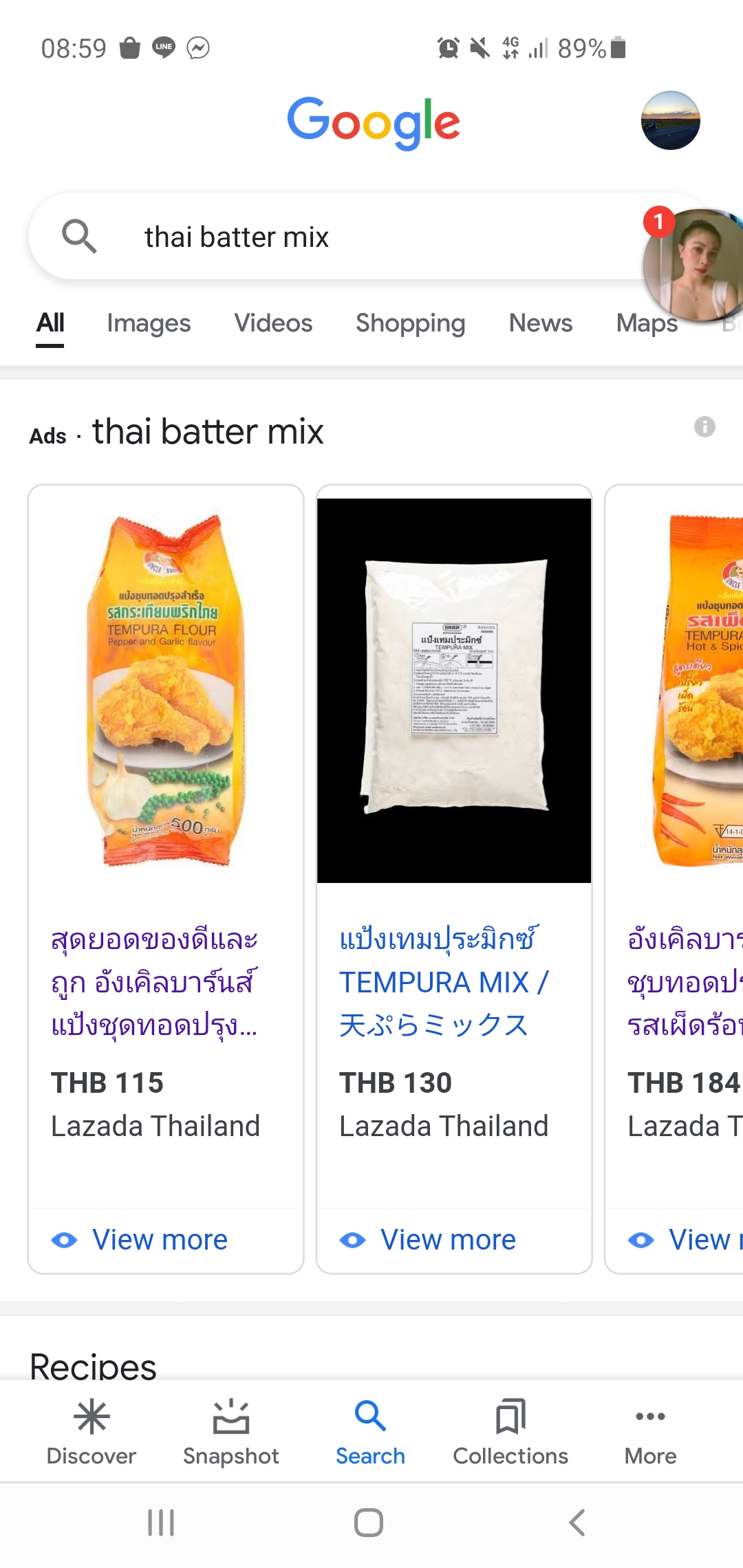Viewport: 743px width, 1568px height.
Task: Go back with the system back button
Action: click(577, 1523)
